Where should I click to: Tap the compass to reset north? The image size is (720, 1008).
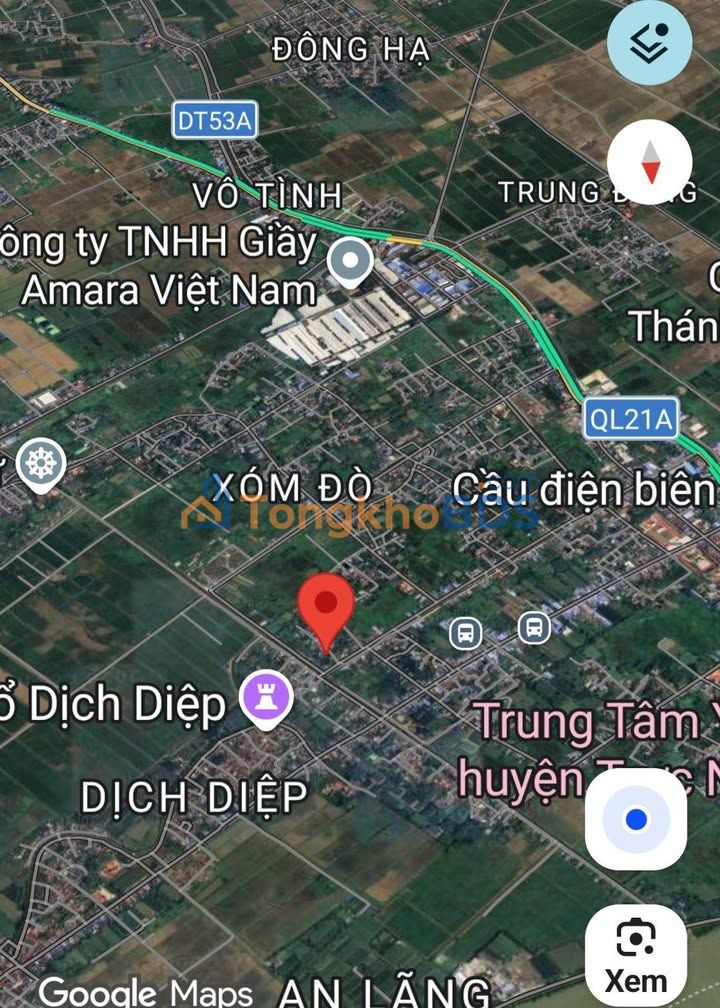[650, 161]
